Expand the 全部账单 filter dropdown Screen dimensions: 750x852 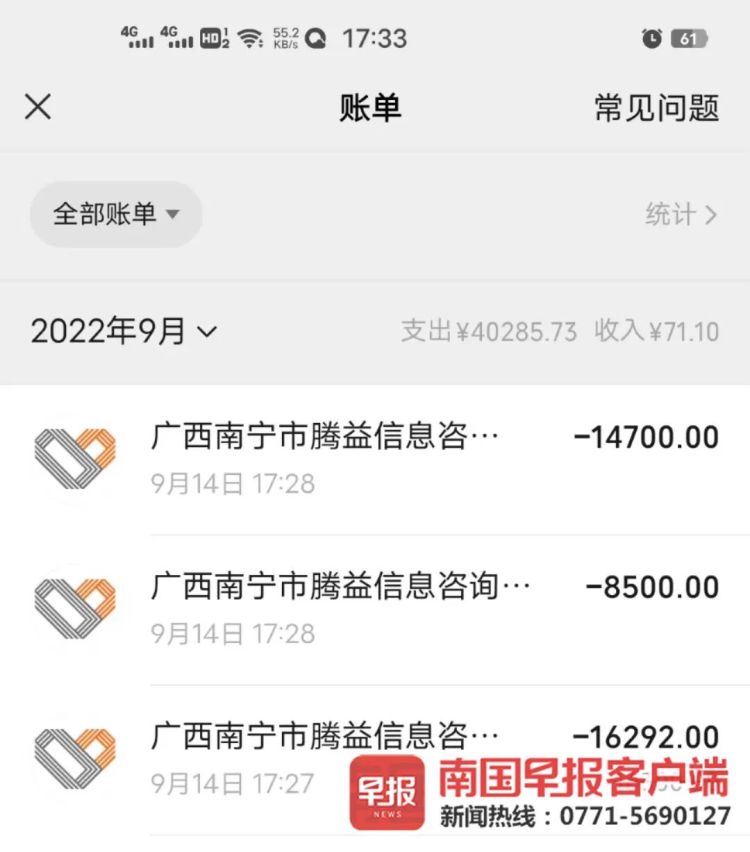116,214
